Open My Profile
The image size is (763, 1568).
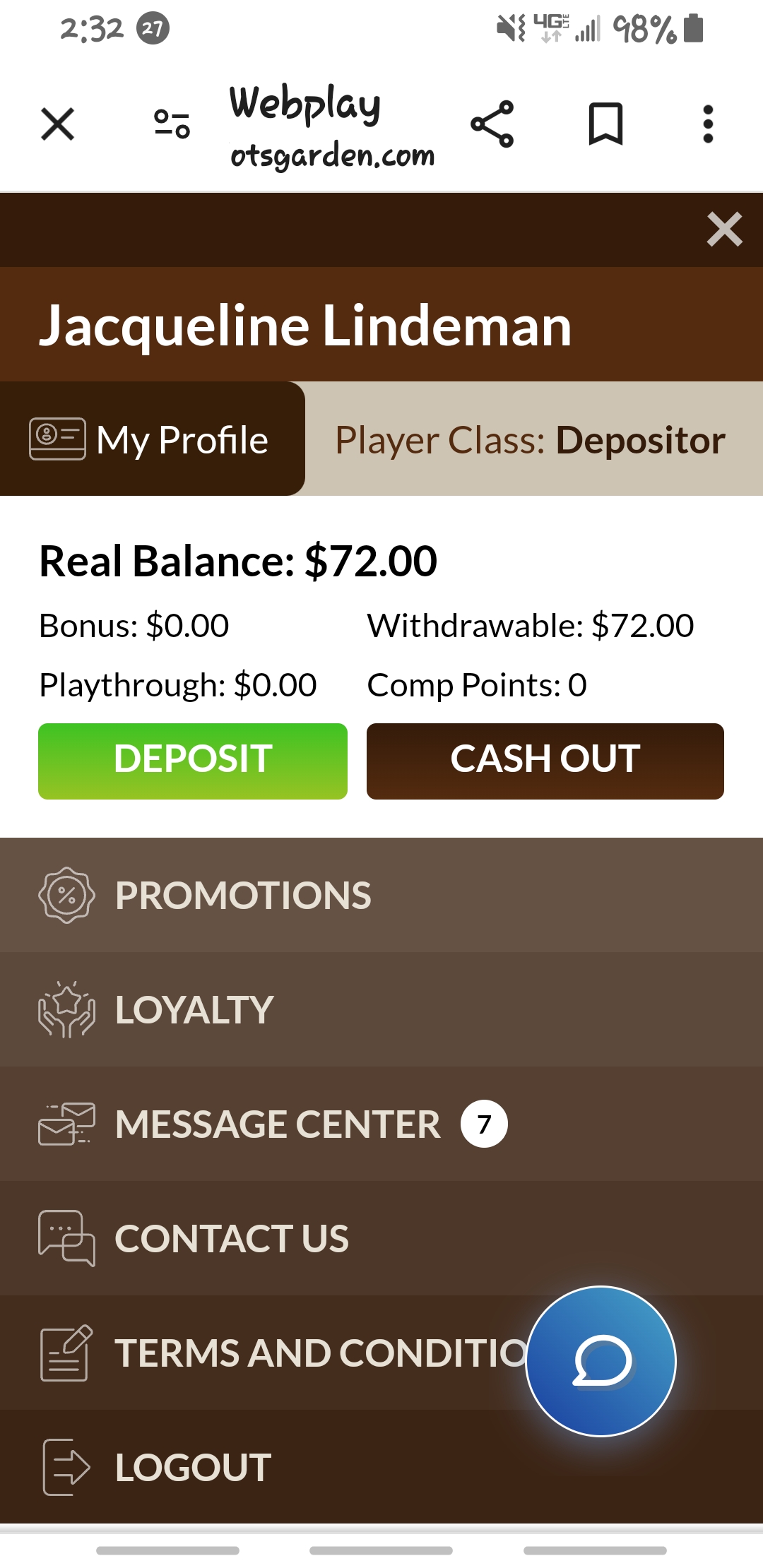point(152,439)
